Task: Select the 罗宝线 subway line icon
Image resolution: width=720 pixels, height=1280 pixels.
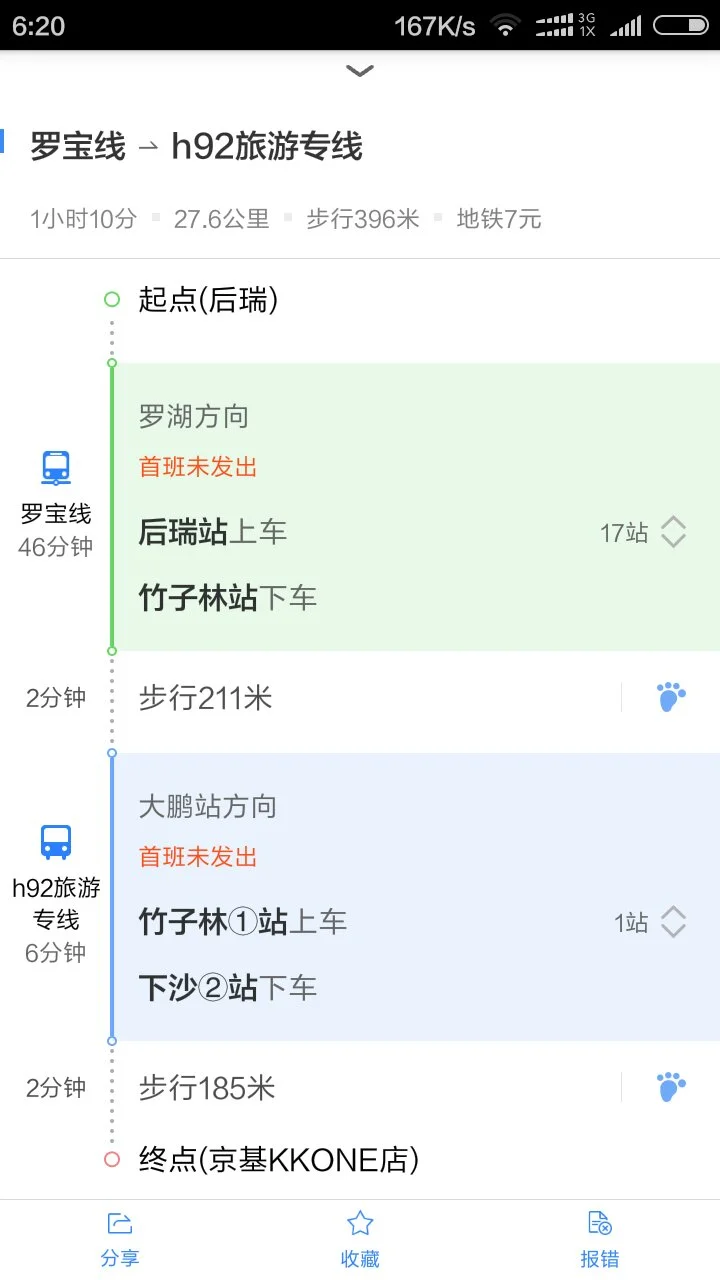Action: point(55,467)
